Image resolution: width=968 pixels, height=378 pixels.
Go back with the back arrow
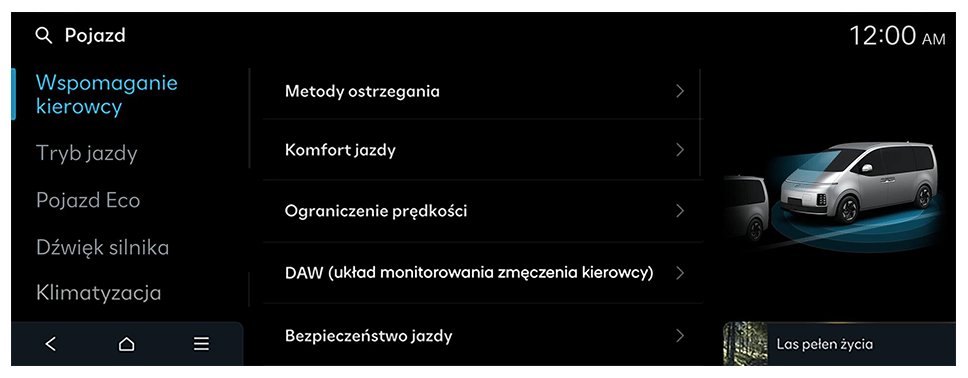tap(51, 344)
